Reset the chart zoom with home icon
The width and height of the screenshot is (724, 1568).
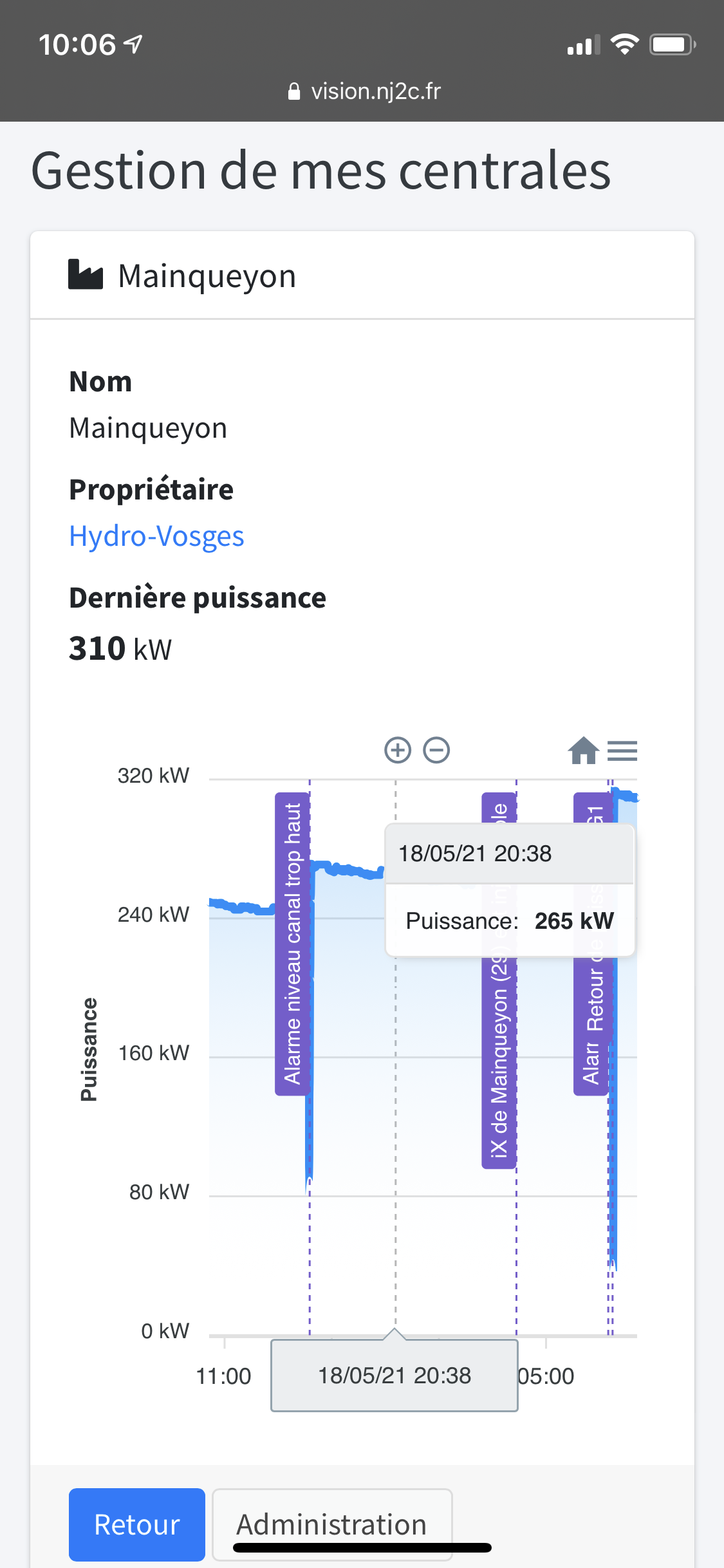[584, 751]
